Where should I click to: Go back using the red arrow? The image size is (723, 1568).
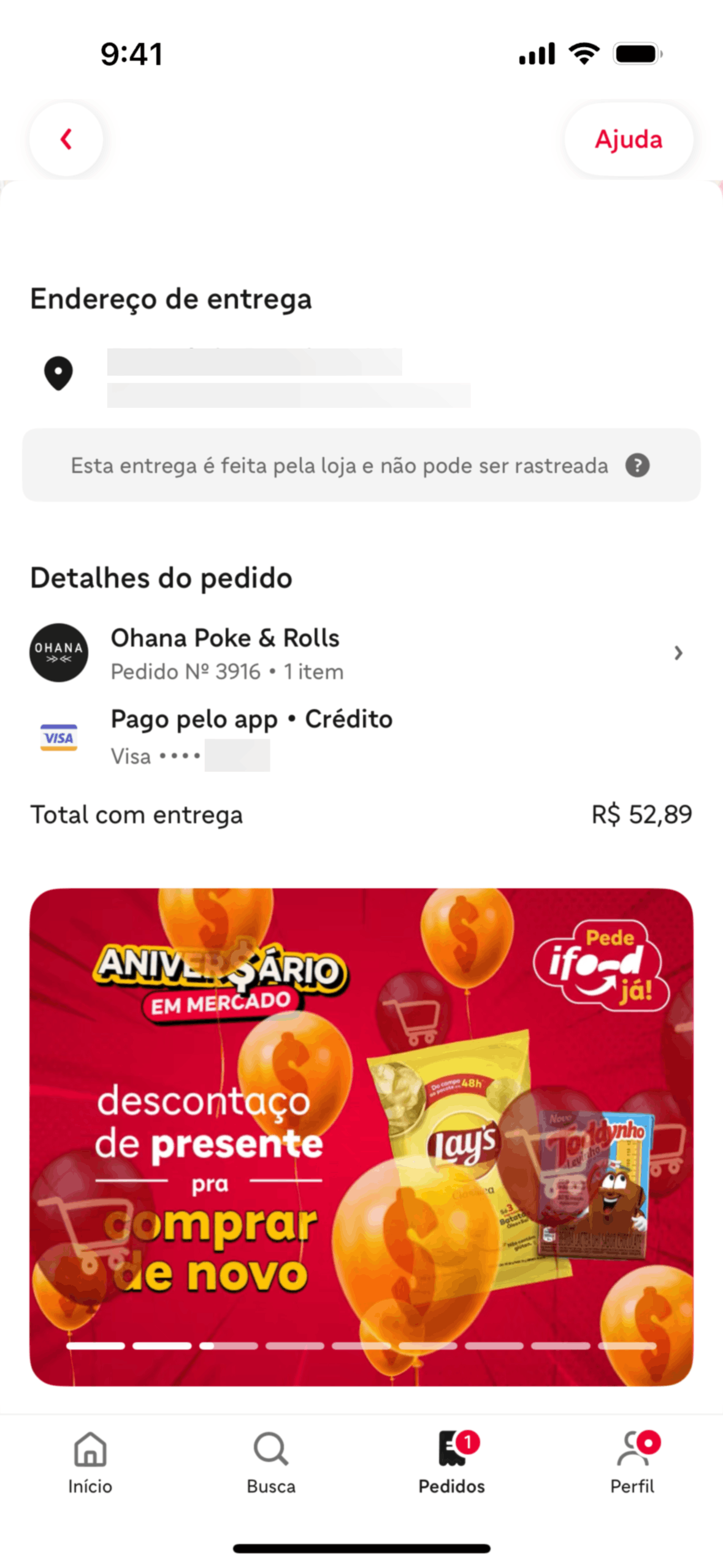click(66, 139)
